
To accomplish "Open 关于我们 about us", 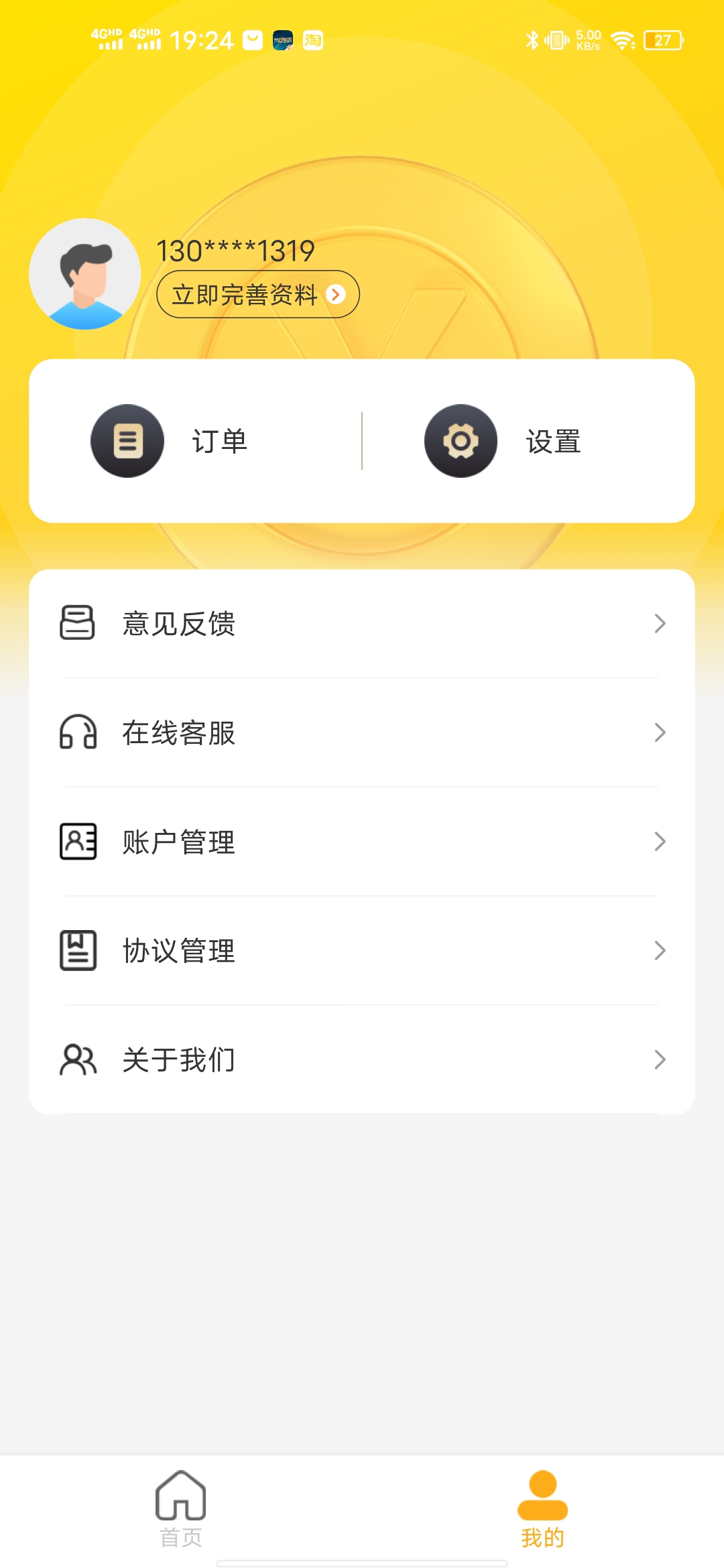I will 362,1059.
